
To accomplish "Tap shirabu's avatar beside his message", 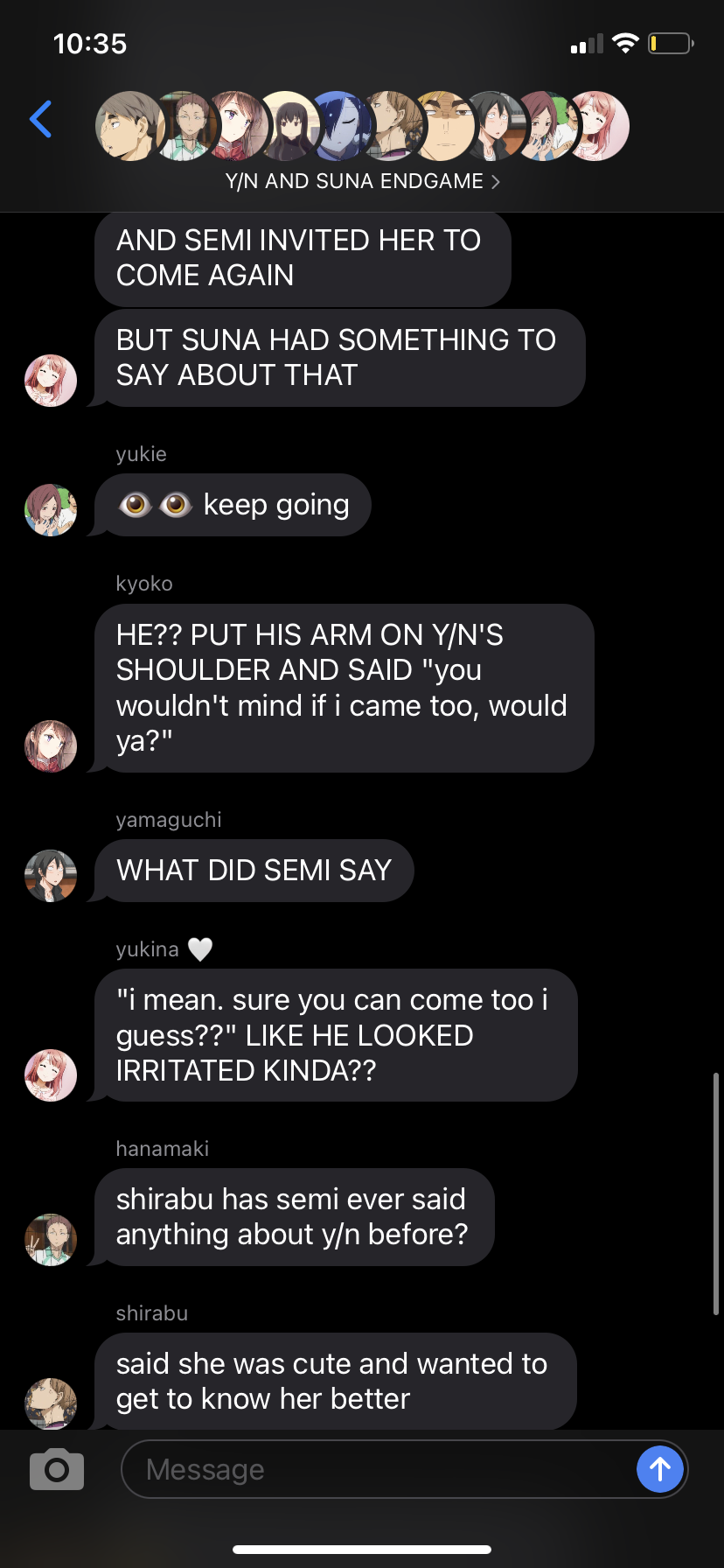I will coord(51,1403).
